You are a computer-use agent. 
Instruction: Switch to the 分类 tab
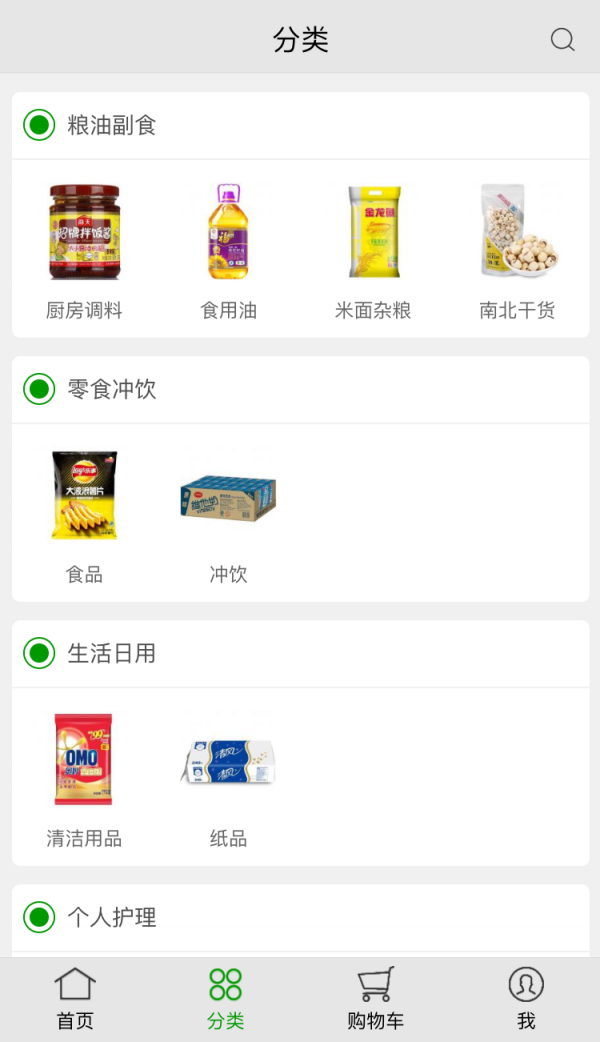point(226,998)
